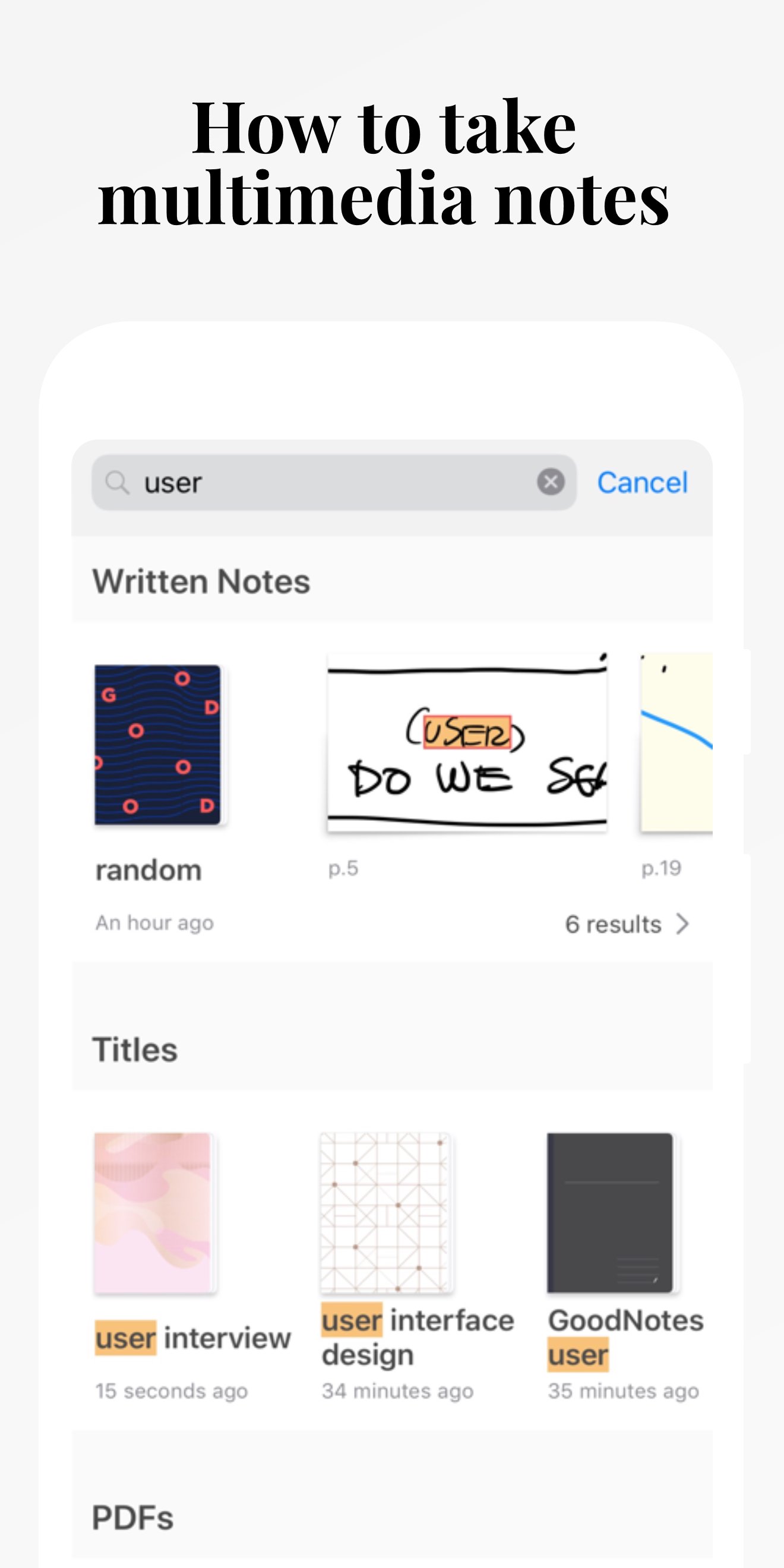
Task: Clear the search field using the X icon
Action: [x=551, y=482]
